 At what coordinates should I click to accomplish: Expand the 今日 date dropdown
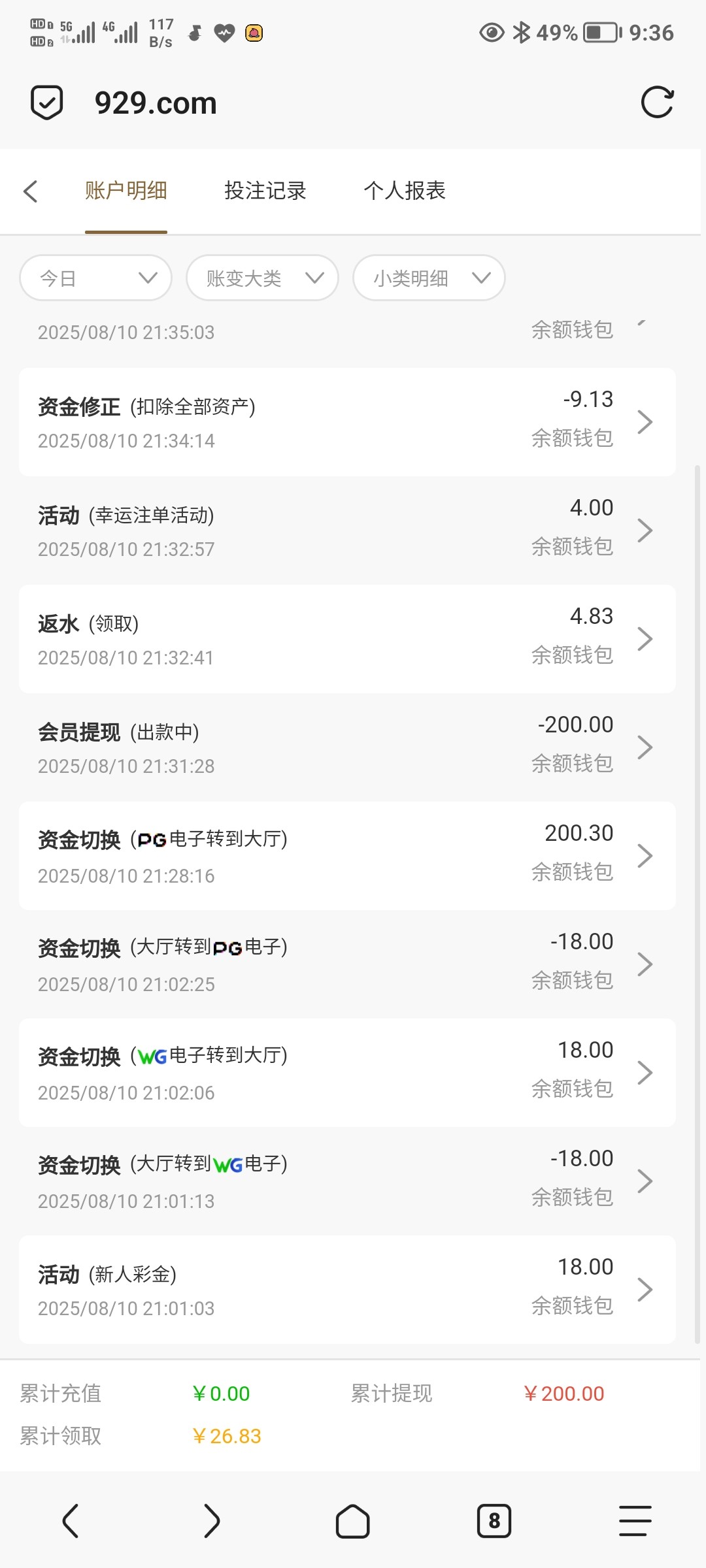pyautogui.click(x=96, y=278)
